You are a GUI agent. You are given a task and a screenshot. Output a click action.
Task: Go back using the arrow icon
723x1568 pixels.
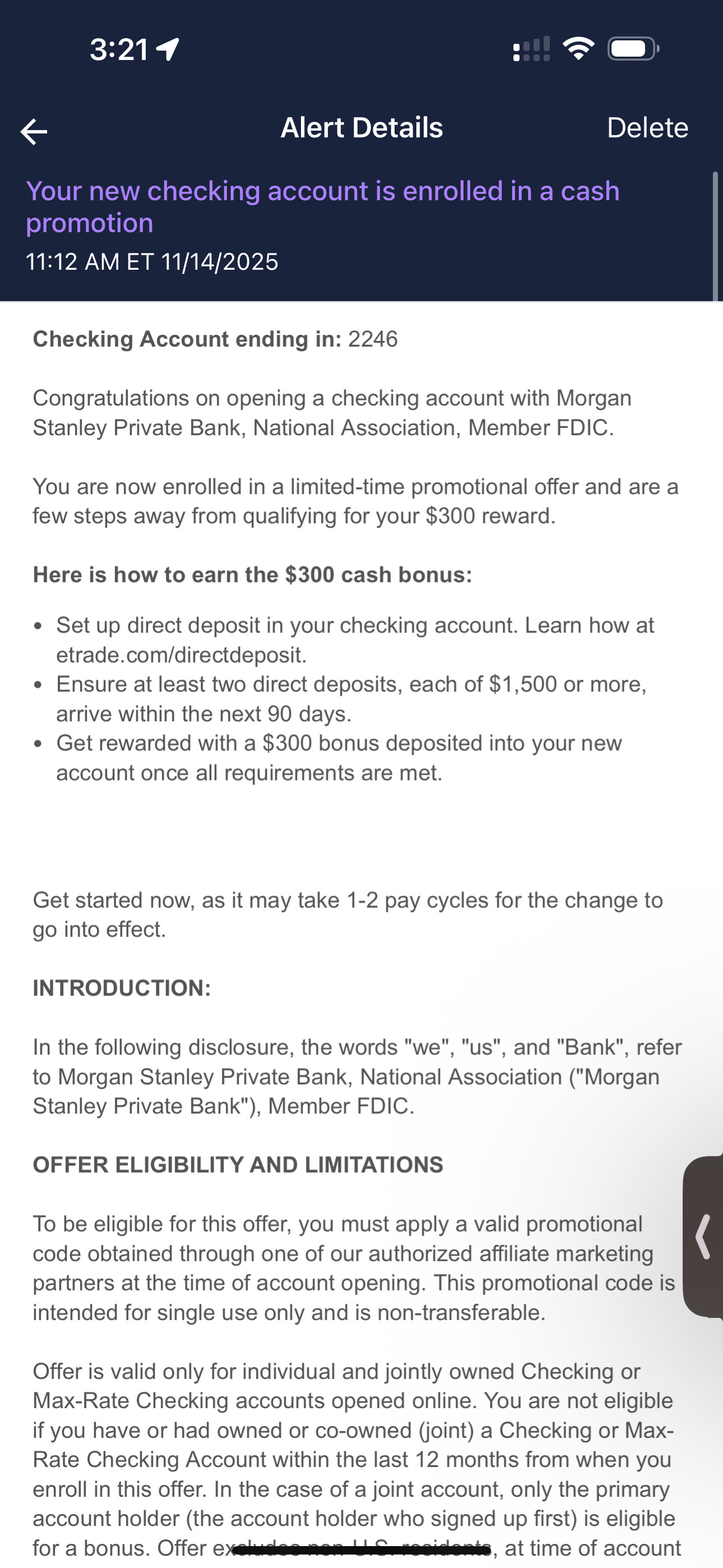coord(34,131)
